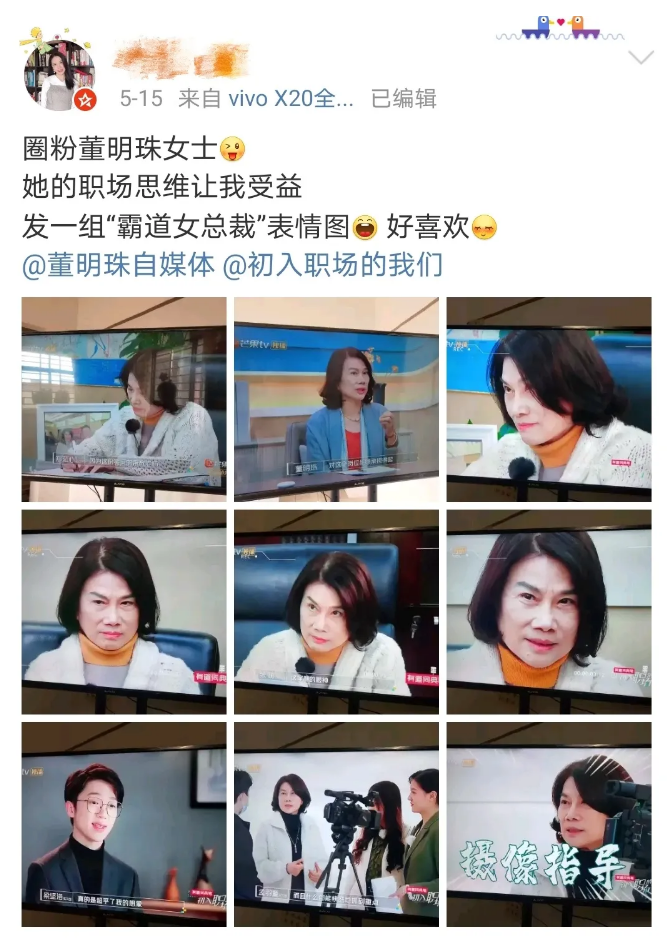The image size is (672, 942).
Task: Open the photo captioned 摄像指导
Action: 548,824
